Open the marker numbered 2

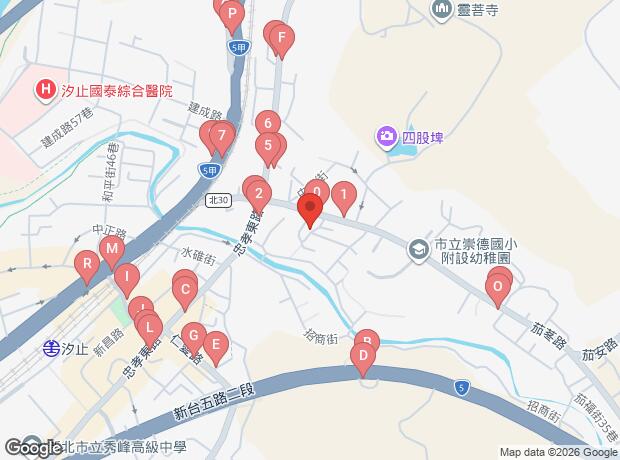tap(259, 197)
